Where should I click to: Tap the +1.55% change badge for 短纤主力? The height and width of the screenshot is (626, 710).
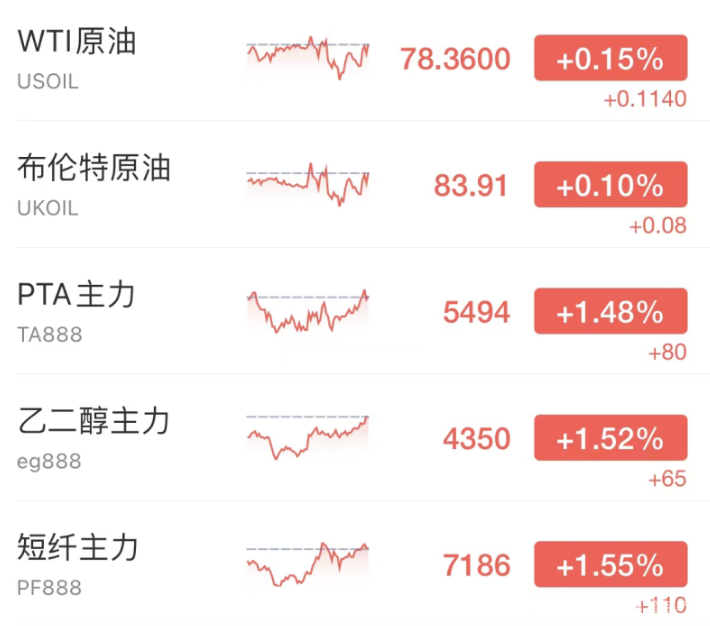click(610, 565)
